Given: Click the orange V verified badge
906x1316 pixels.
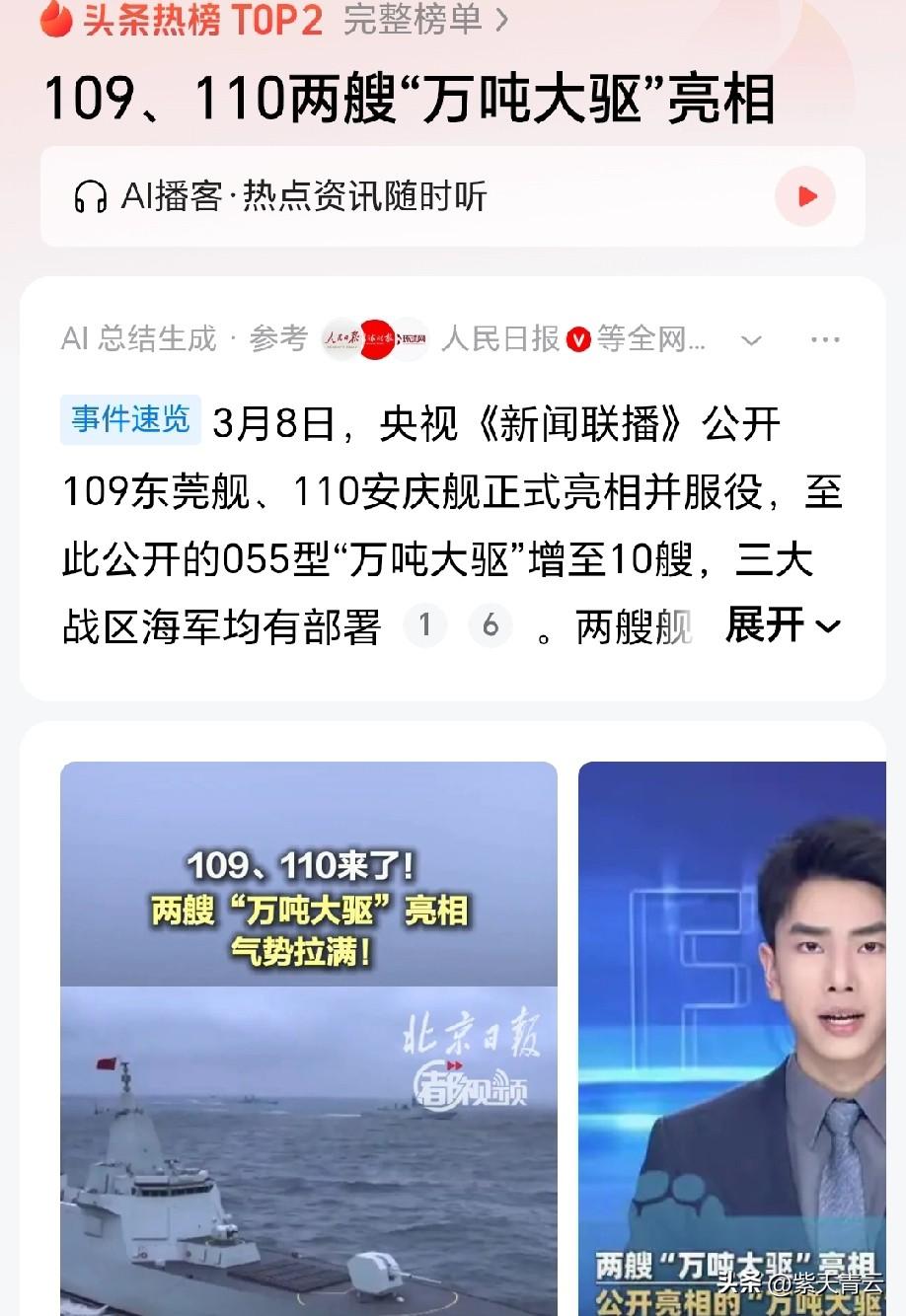Looking at the screenshot, I should (580, 337).
